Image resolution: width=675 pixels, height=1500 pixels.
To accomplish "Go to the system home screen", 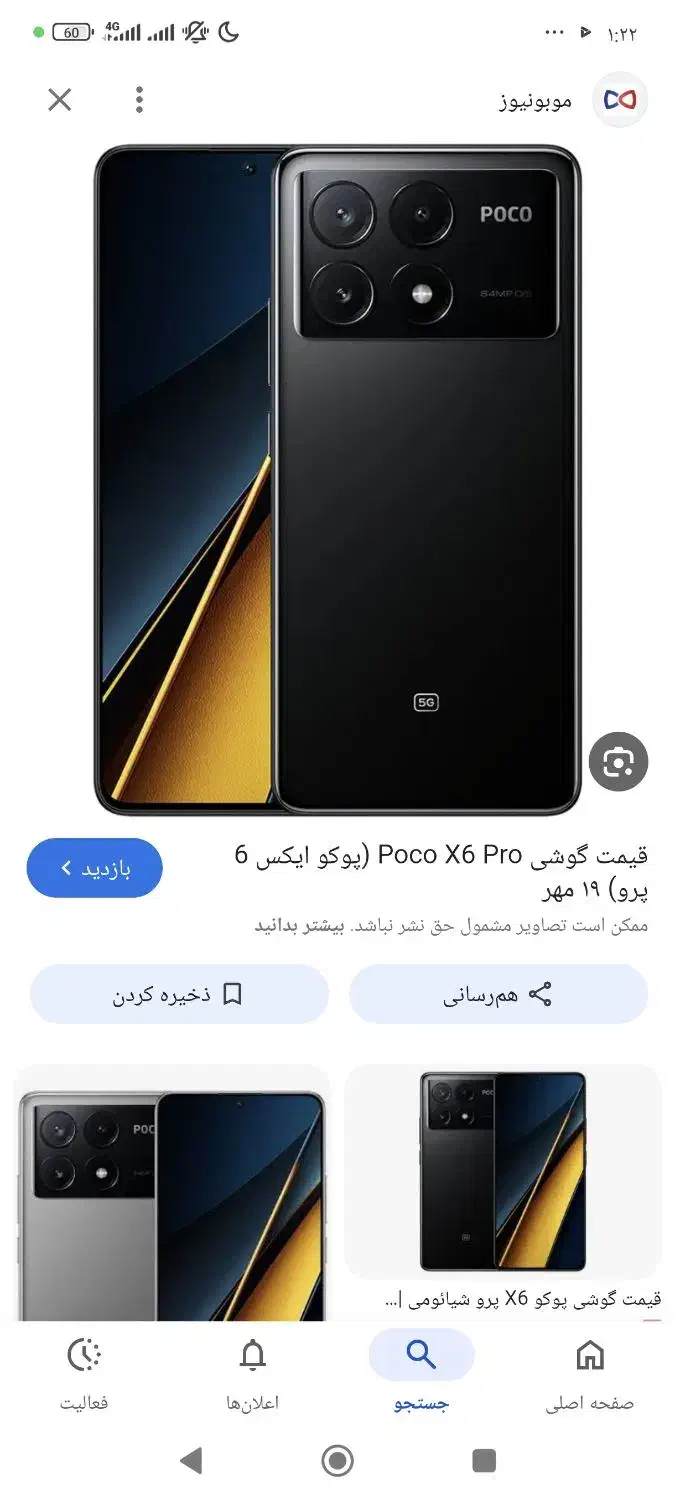I will point(338,1461).
